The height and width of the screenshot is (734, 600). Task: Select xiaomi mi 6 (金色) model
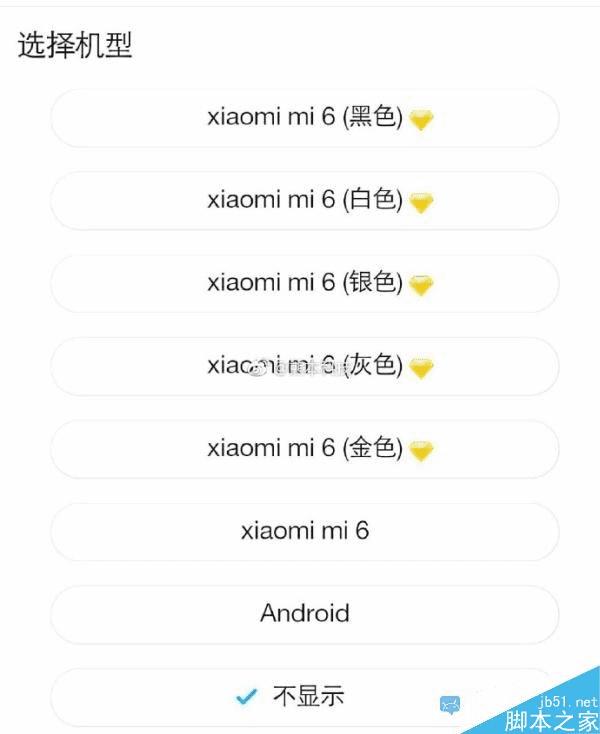click(x=304, y=450)
